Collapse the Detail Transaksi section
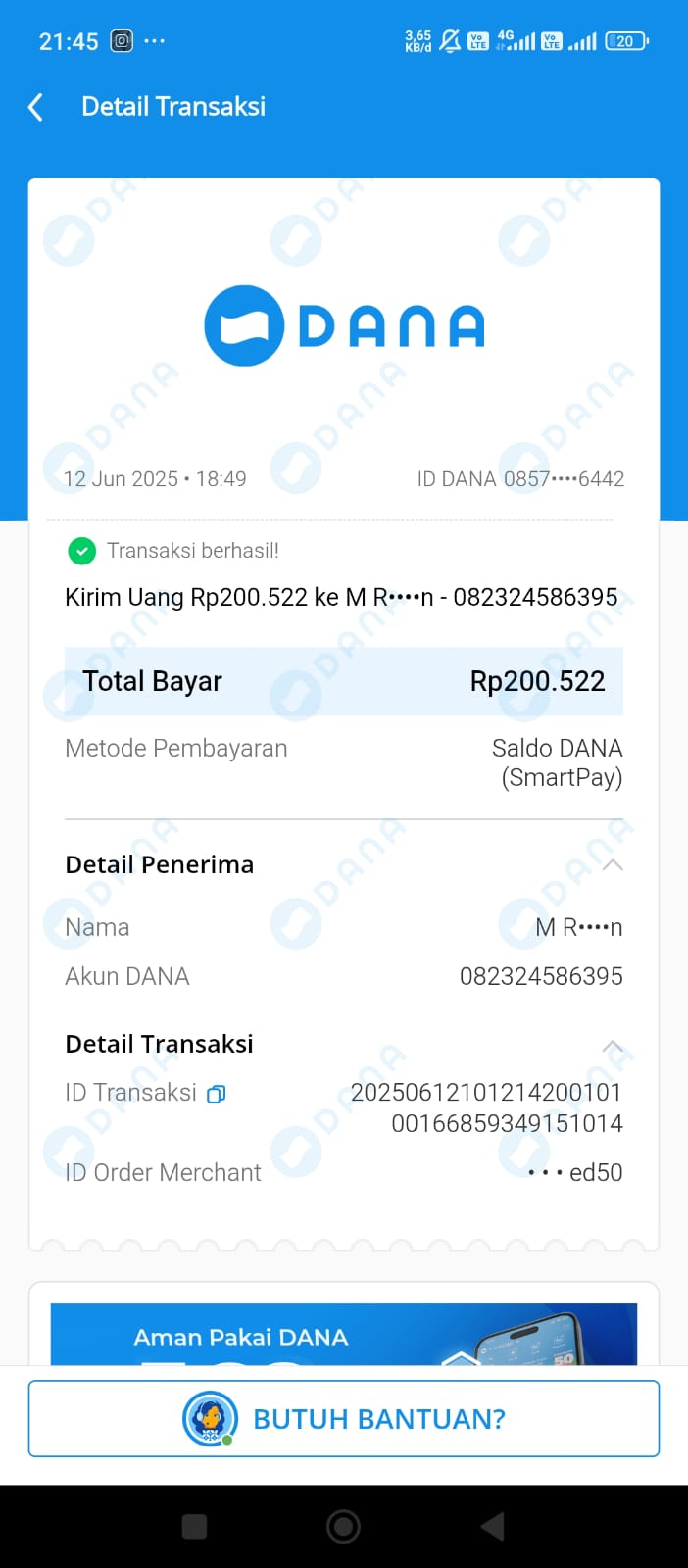Image resolution: width=688 pixels, height=1568 pixels. tap(613, 1046)
